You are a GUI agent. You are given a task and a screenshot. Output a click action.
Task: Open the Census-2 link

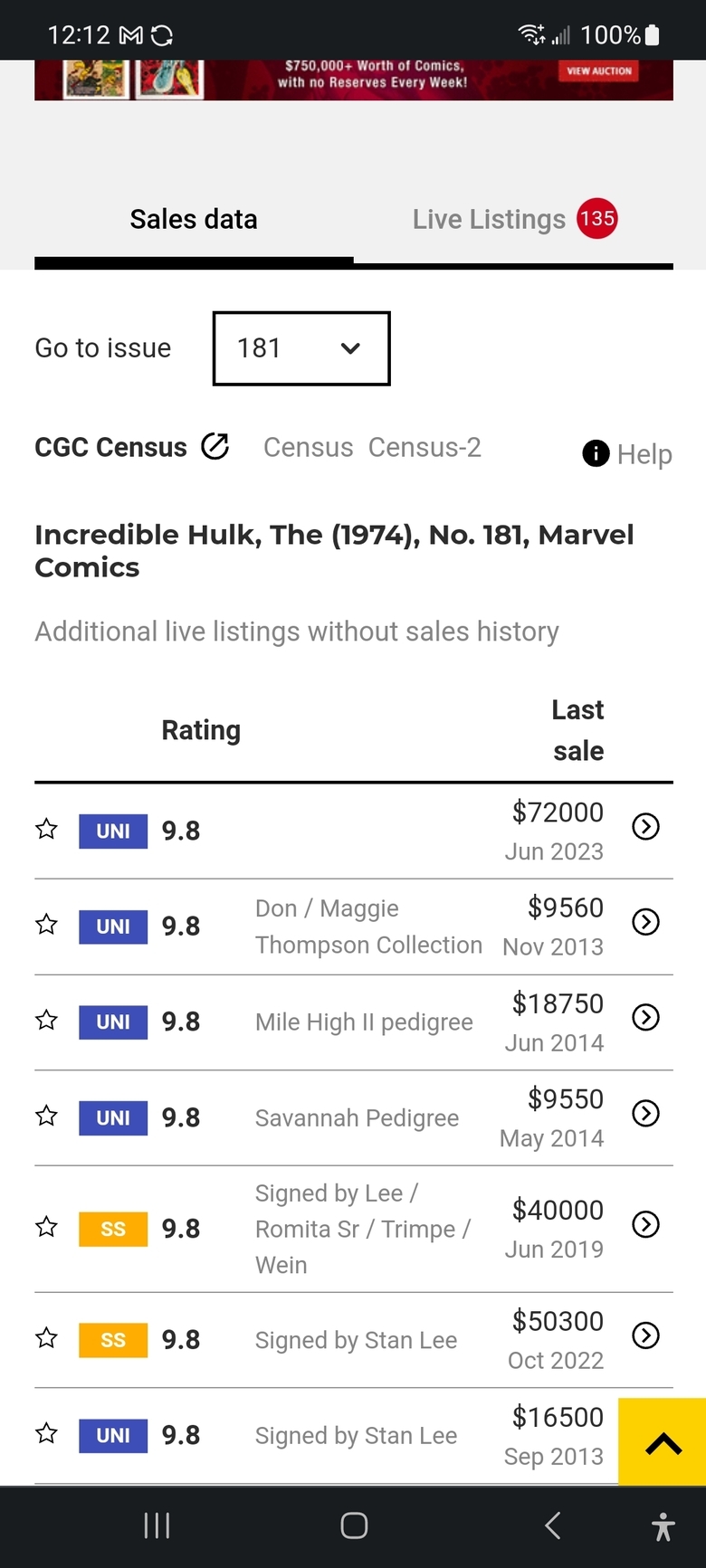coord(425,447)
